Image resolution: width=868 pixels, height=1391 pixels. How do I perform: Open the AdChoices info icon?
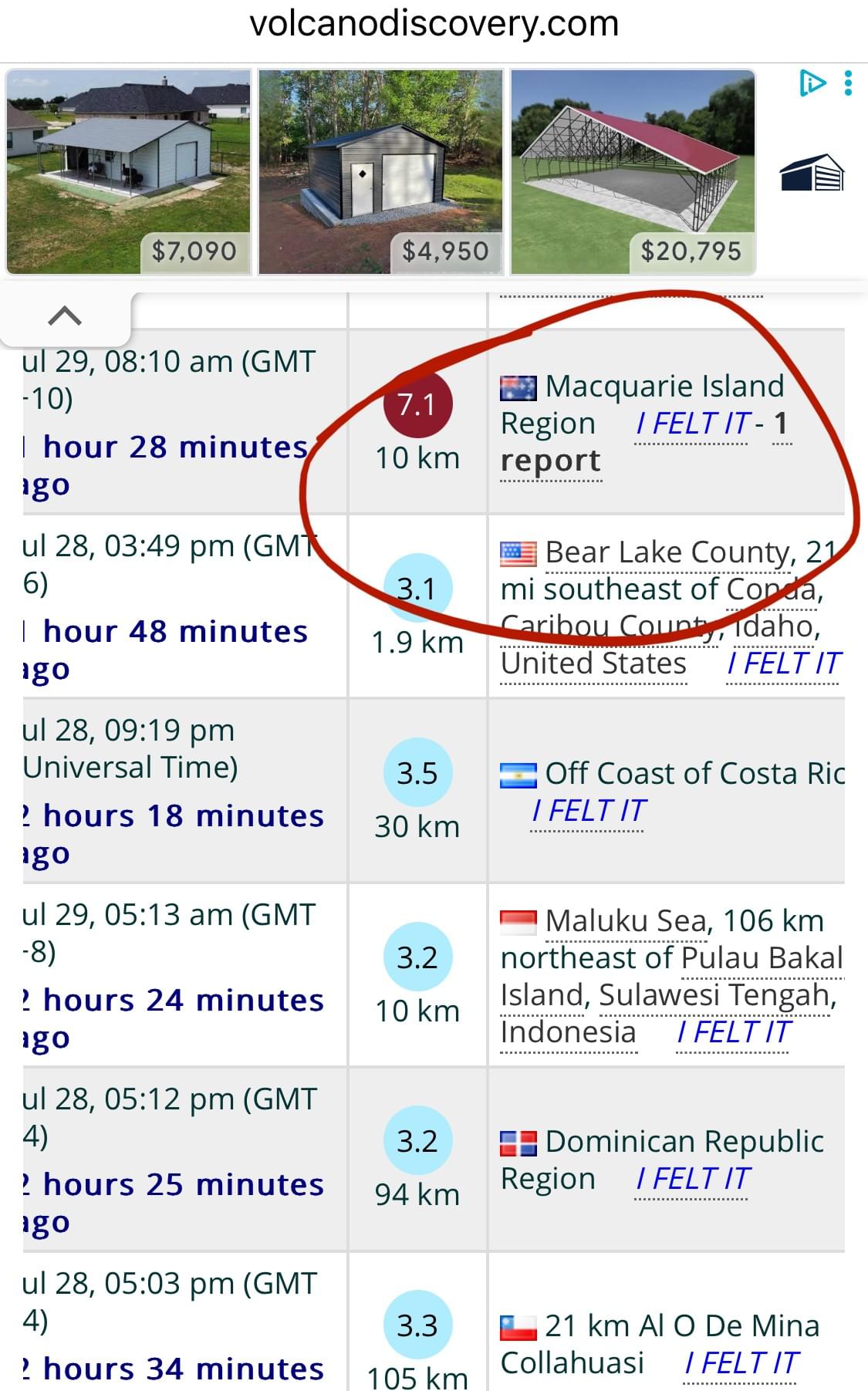[x=812, y=83]
